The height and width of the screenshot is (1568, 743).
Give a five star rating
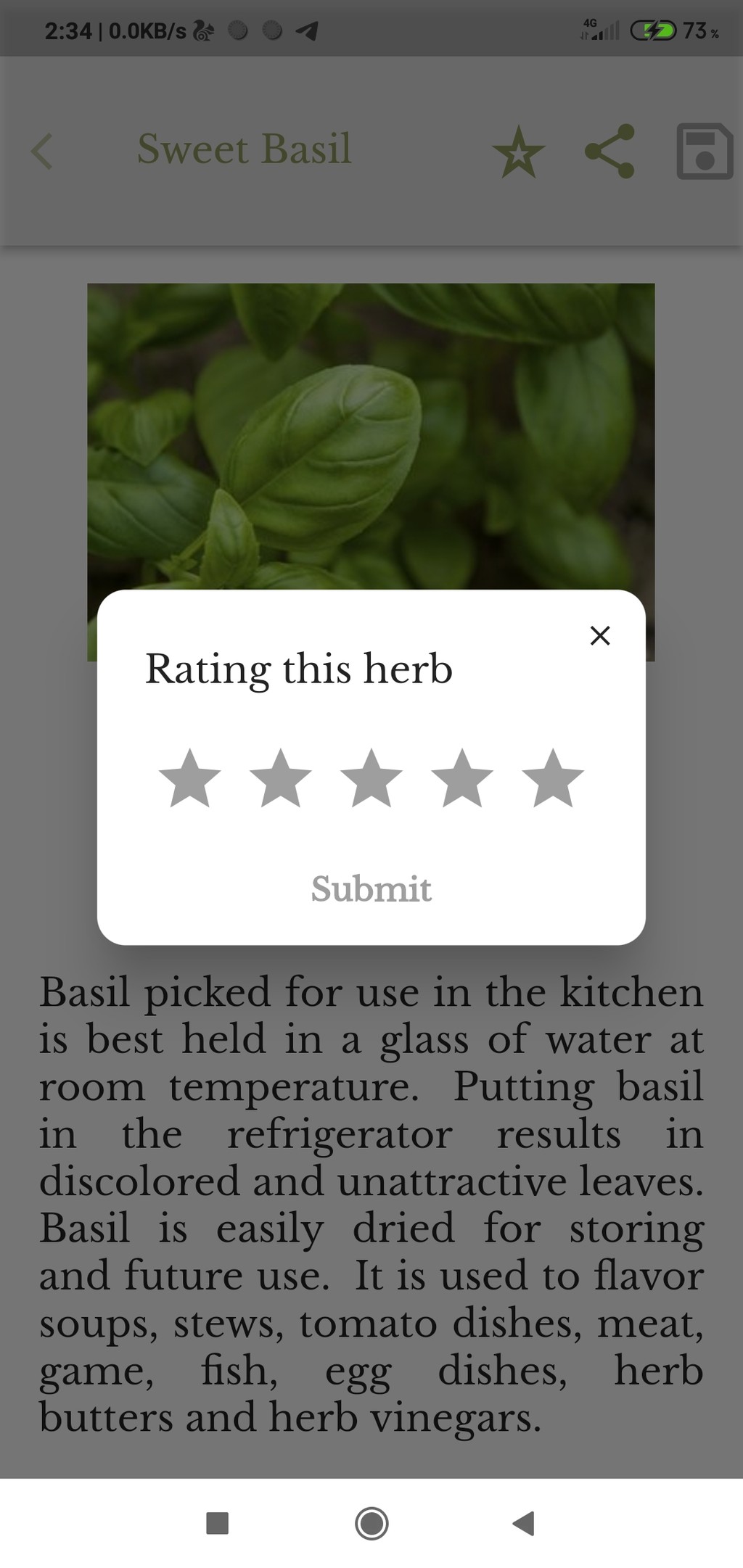click(x=553, y=778)
